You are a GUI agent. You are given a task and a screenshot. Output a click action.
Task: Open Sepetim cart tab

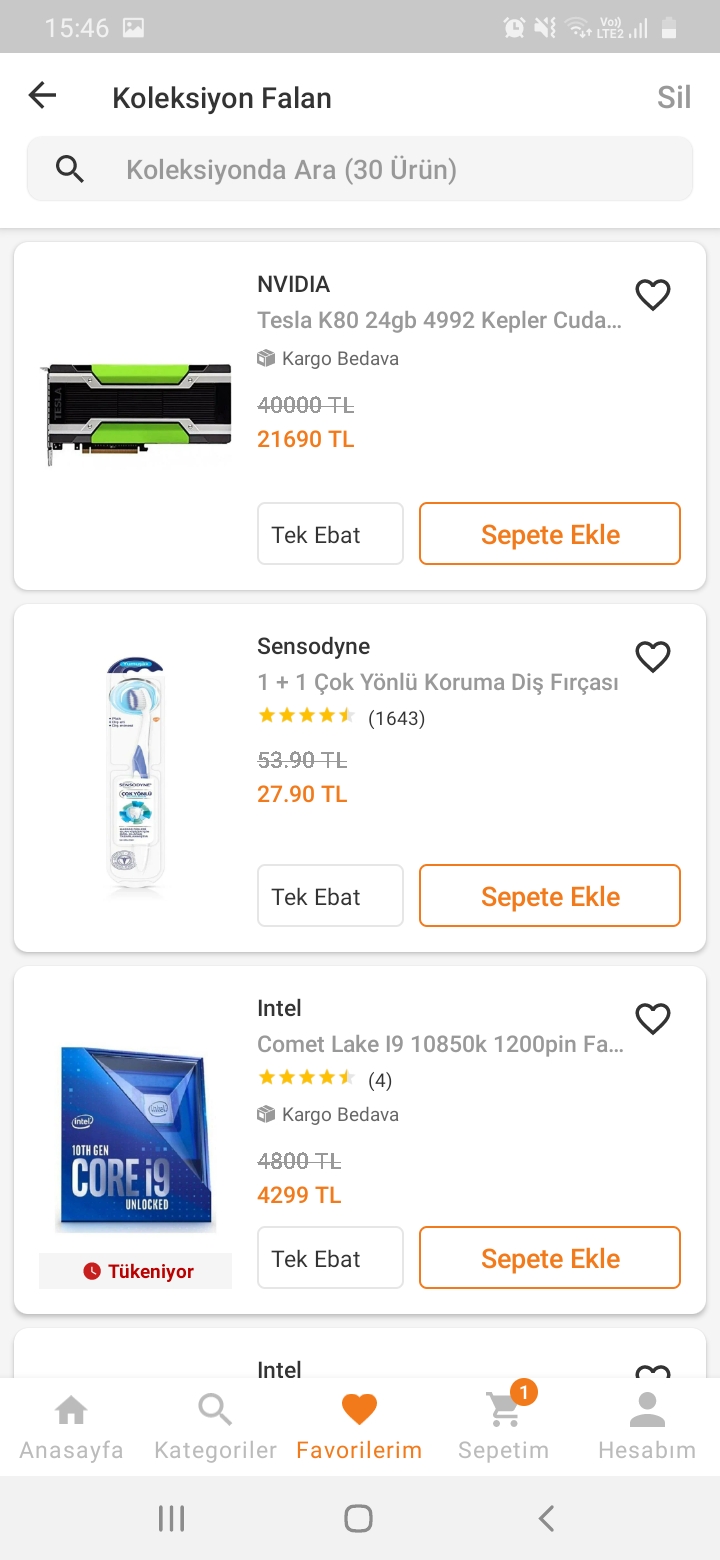tap(504, 1427)
